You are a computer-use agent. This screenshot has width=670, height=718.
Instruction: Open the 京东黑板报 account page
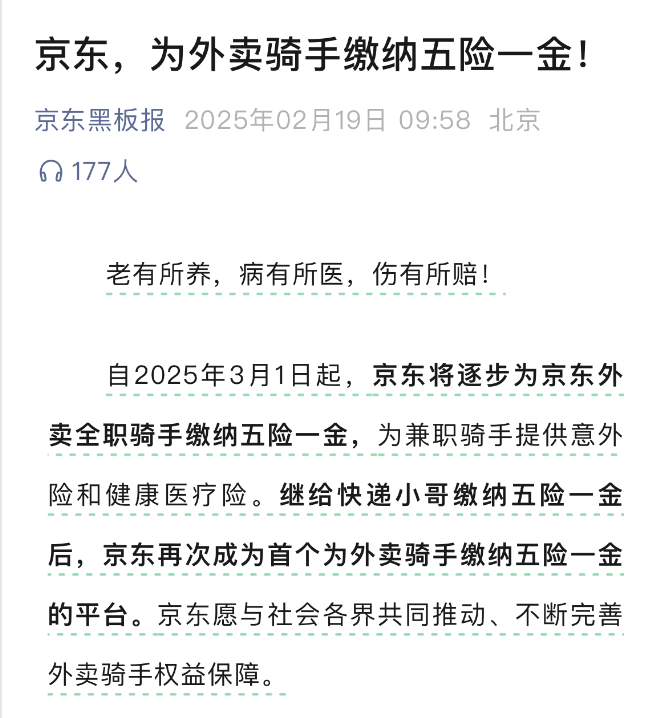pyautogui.click(x=100, y=121)
